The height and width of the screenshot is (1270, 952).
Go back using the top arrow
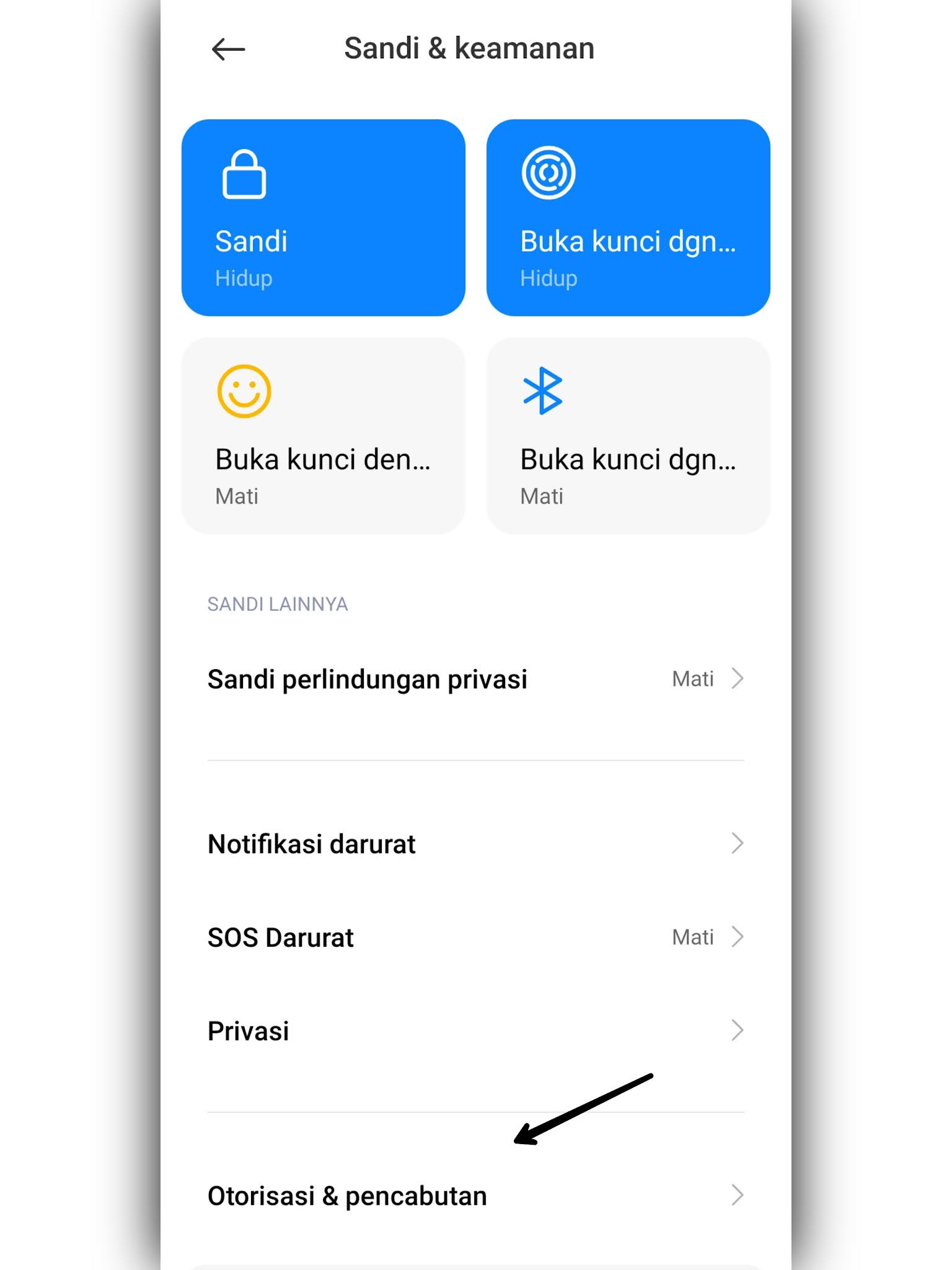[x=228, y=49]
